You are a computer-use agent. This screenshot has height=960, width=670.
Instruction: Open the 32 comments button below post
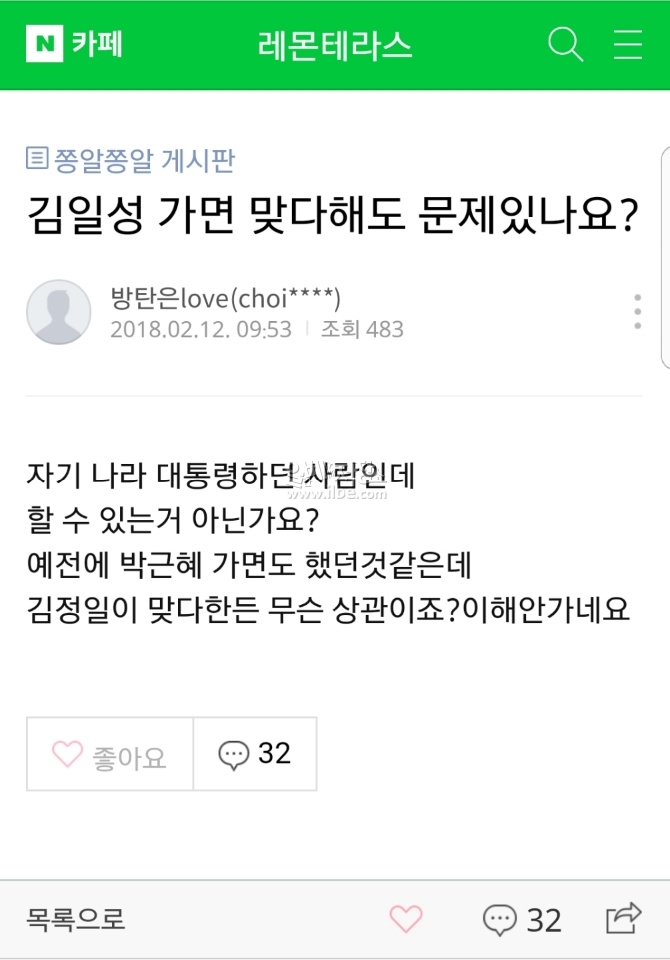coord(254,754)
